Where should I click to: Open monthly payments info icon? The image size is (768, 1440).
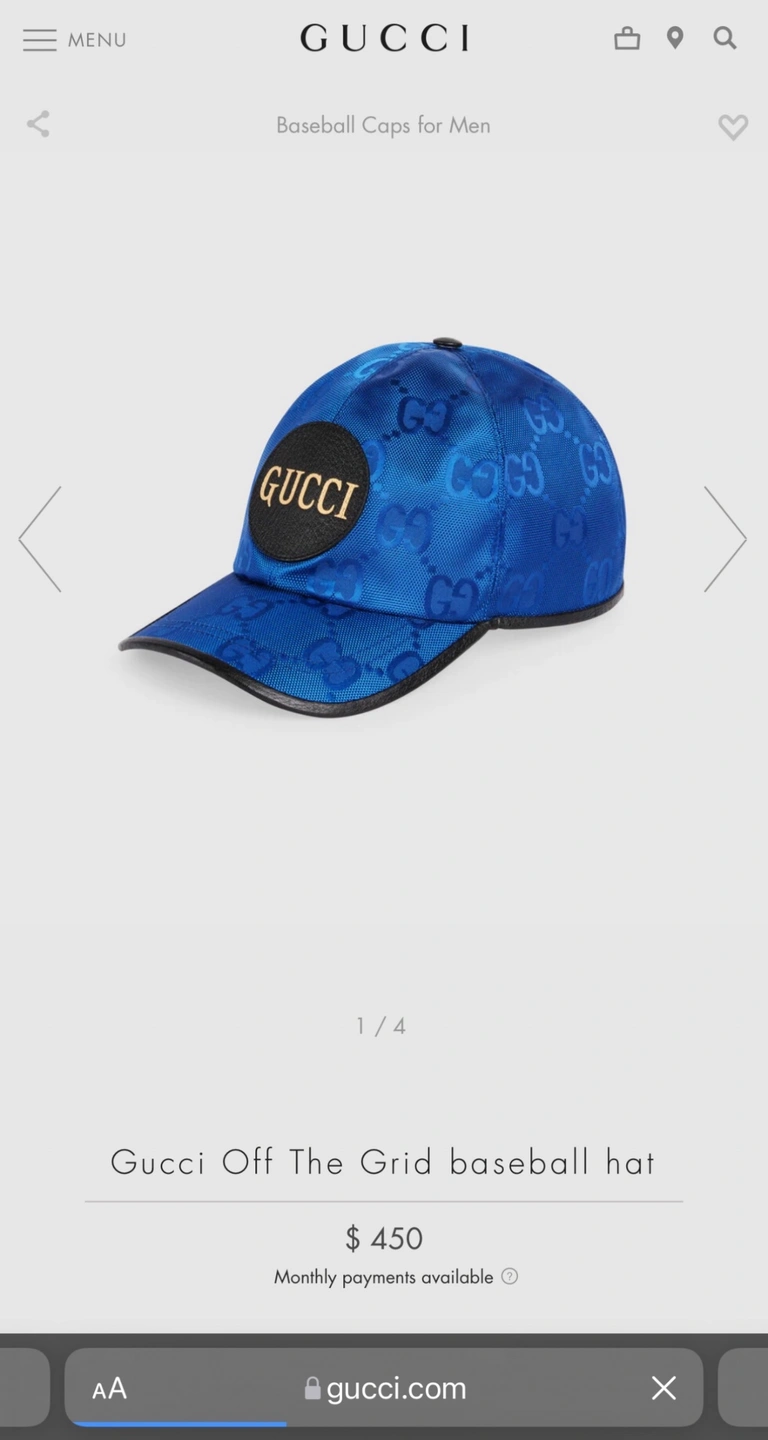(x=510, y=1276)
